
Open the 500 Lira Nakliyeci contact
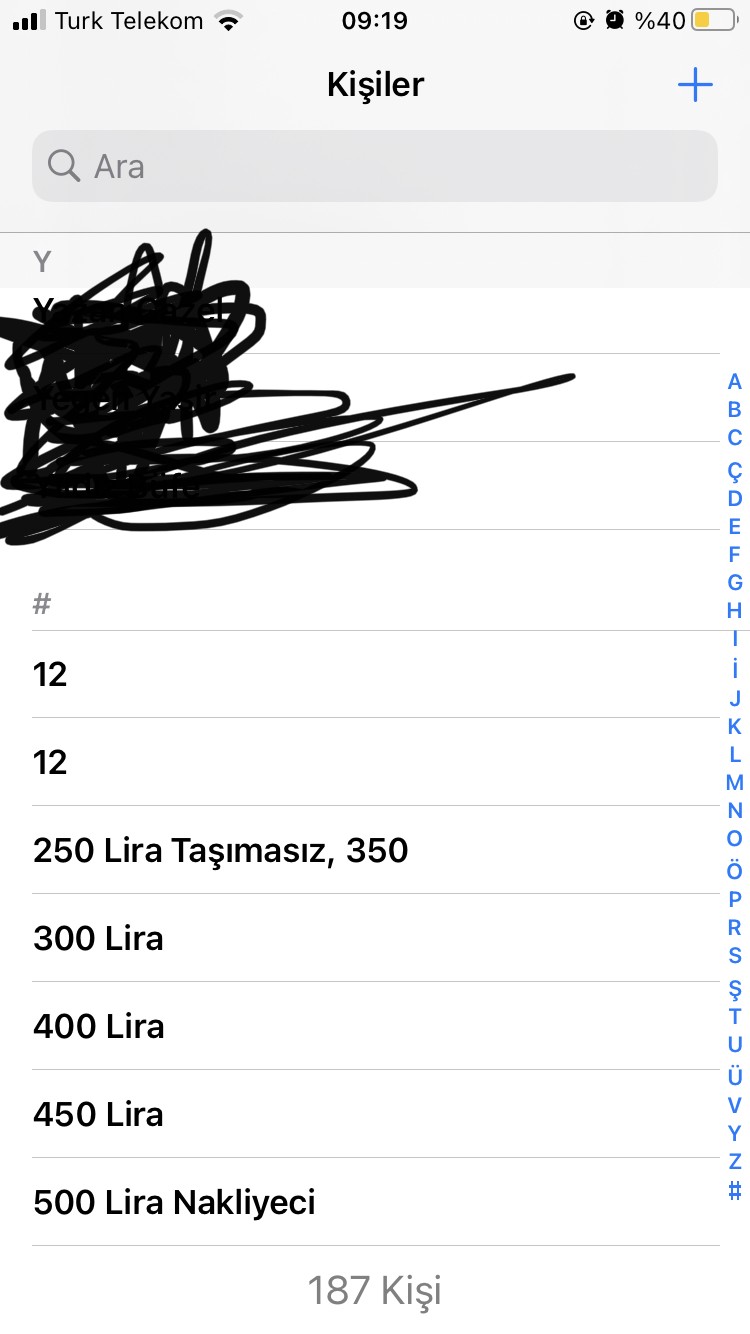(174, 1203)
